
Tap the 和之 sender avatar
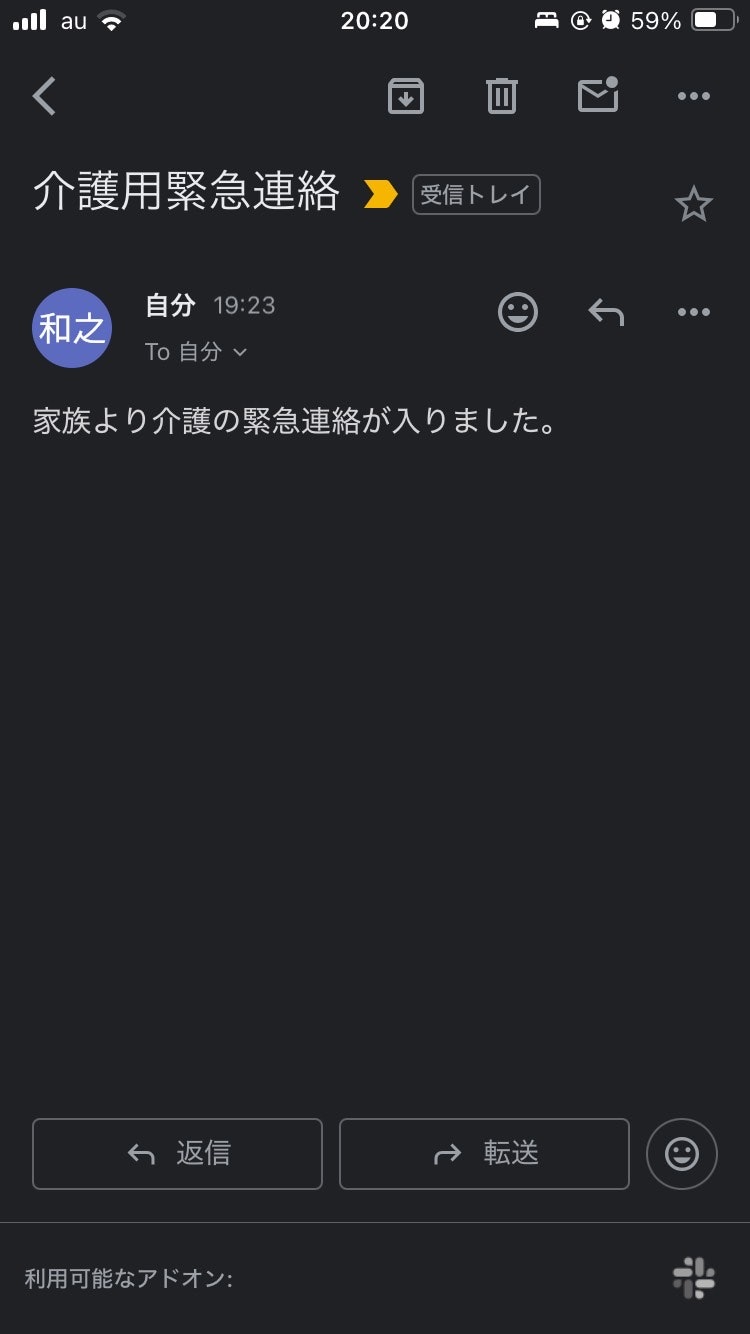click(71, 328)
